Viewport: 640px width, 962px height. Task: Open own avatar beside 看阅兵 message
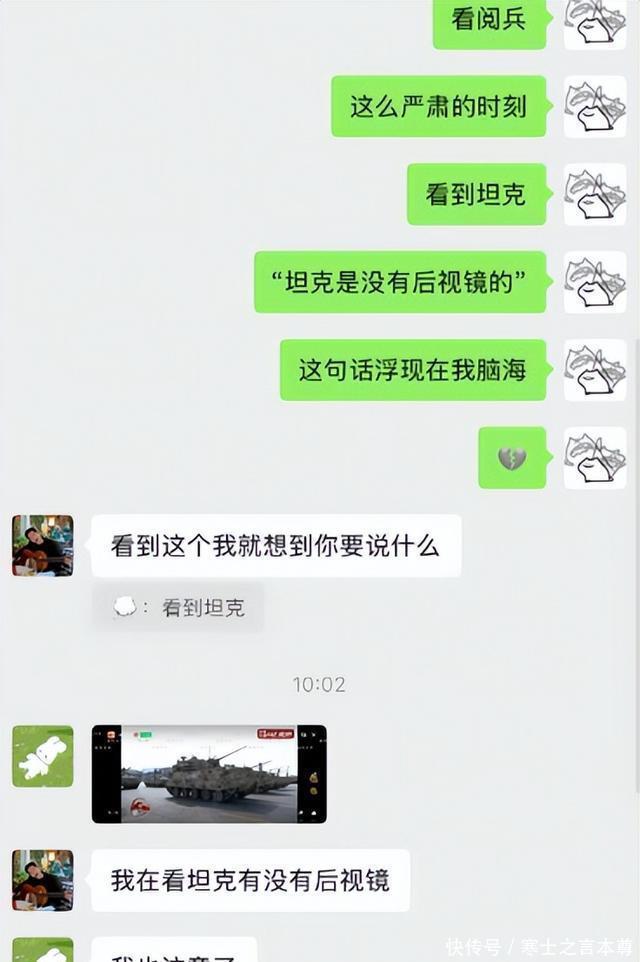coord(595,22)
